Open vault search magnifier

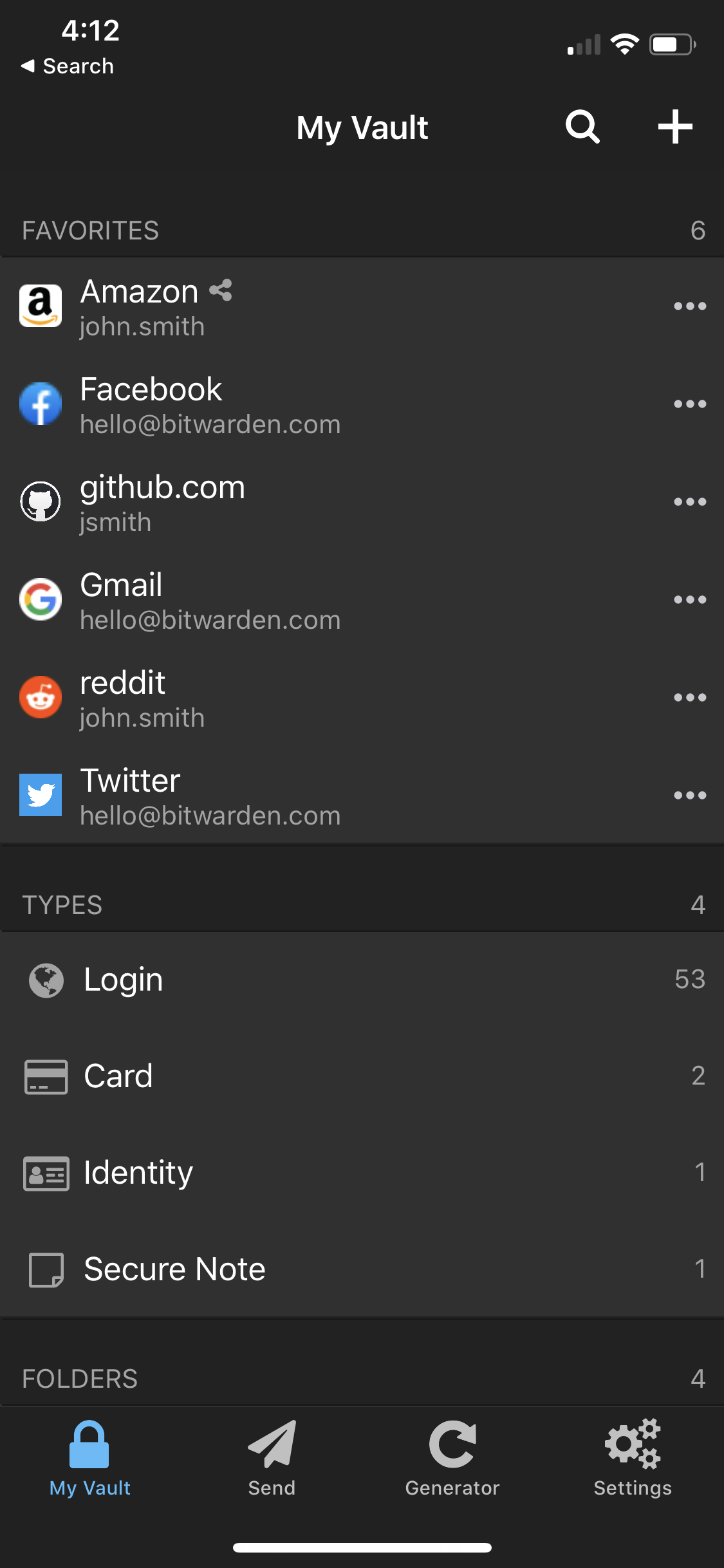[x=582, y=126]
